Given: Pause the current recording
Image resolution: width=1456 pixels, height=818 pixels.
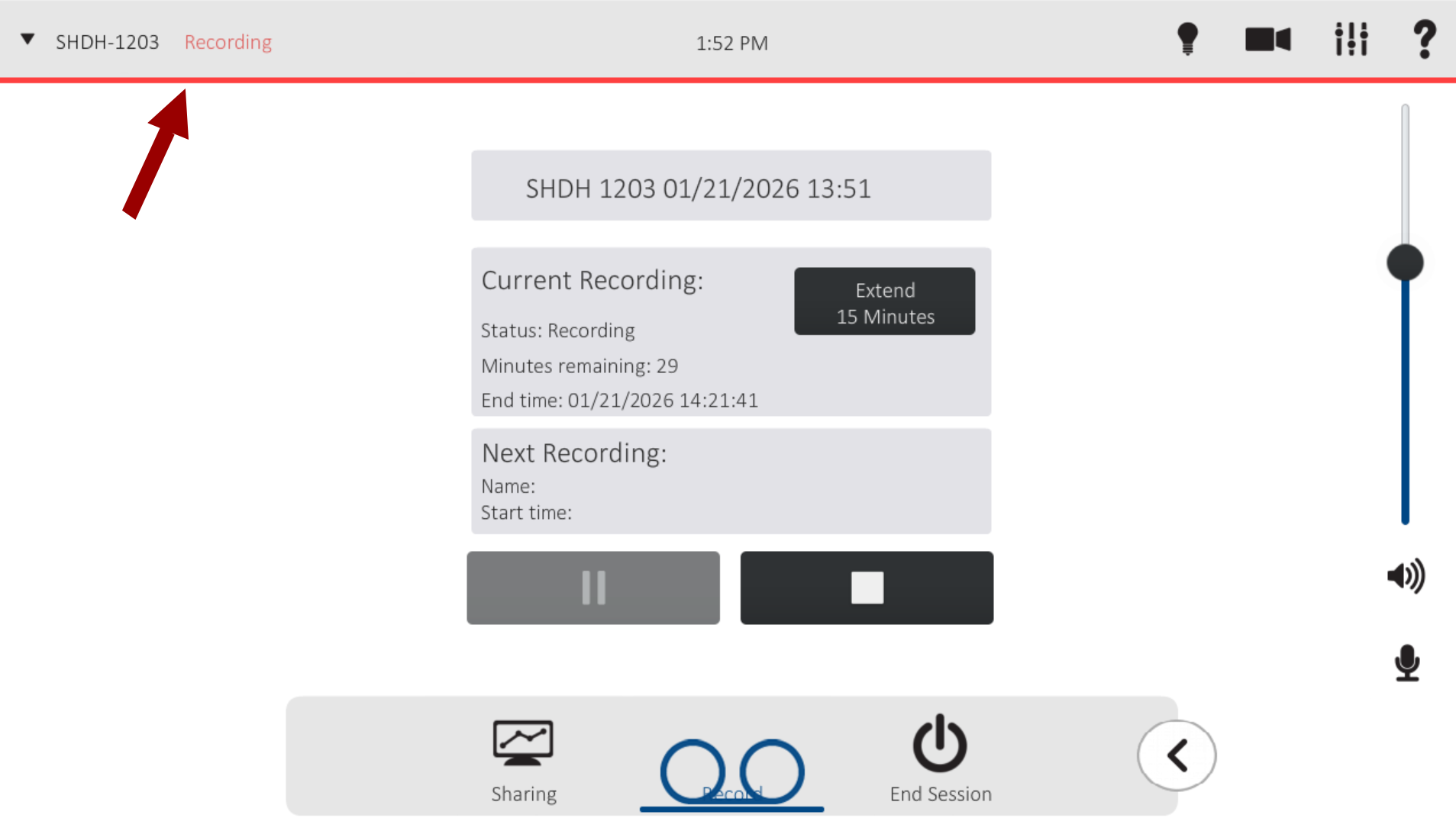Looking at the screenshot, I should (593, 588).
